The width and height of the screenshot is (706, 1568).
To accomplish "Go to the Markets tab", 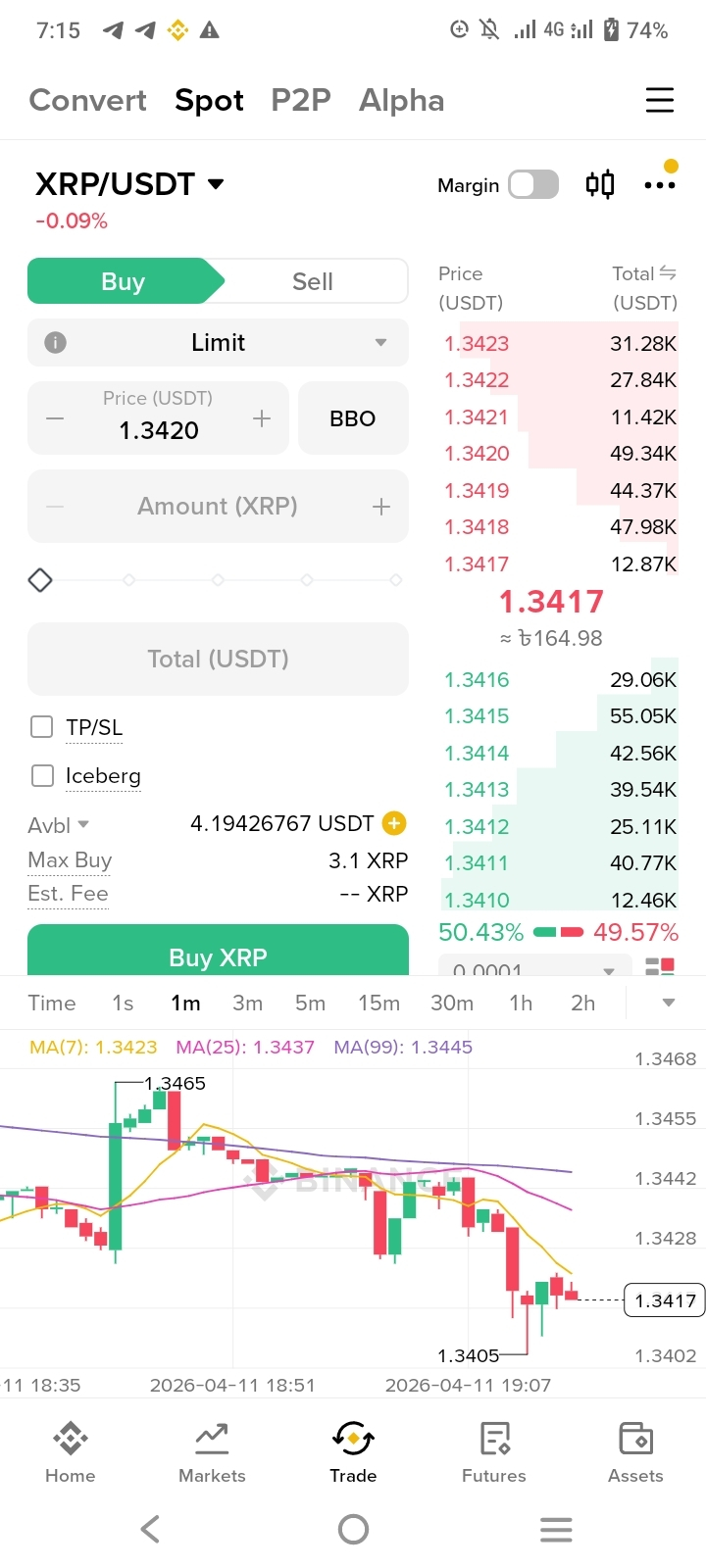I will [x=212, y=1452].
